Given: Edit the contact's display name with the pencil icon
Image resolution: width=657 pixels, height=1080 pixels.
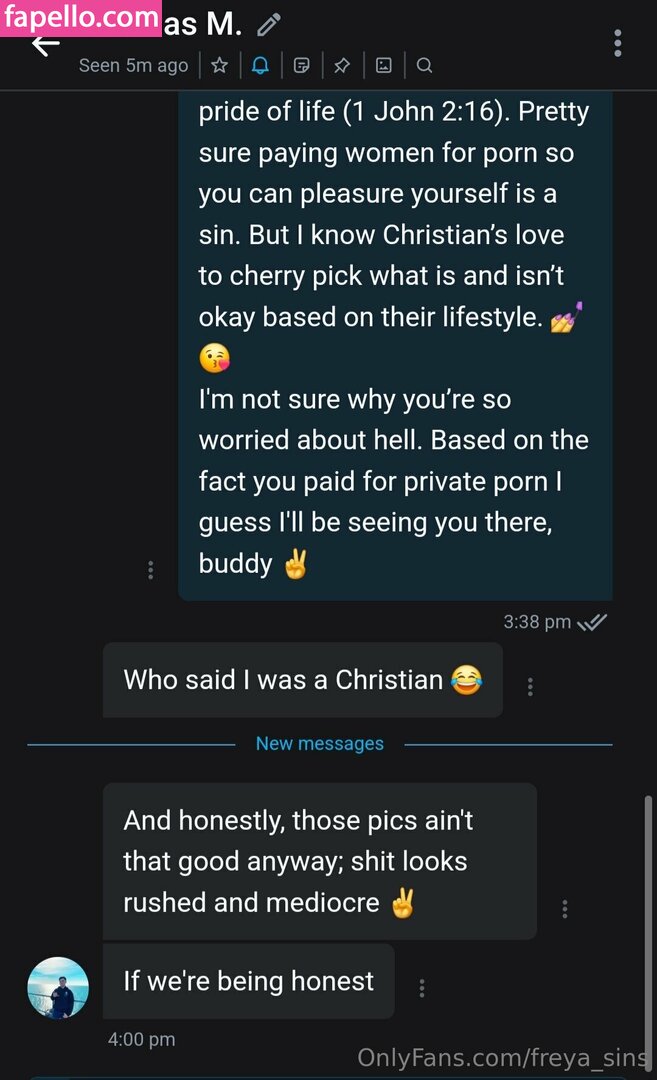Looking at the screenshot, I should (x=268, y=25).
